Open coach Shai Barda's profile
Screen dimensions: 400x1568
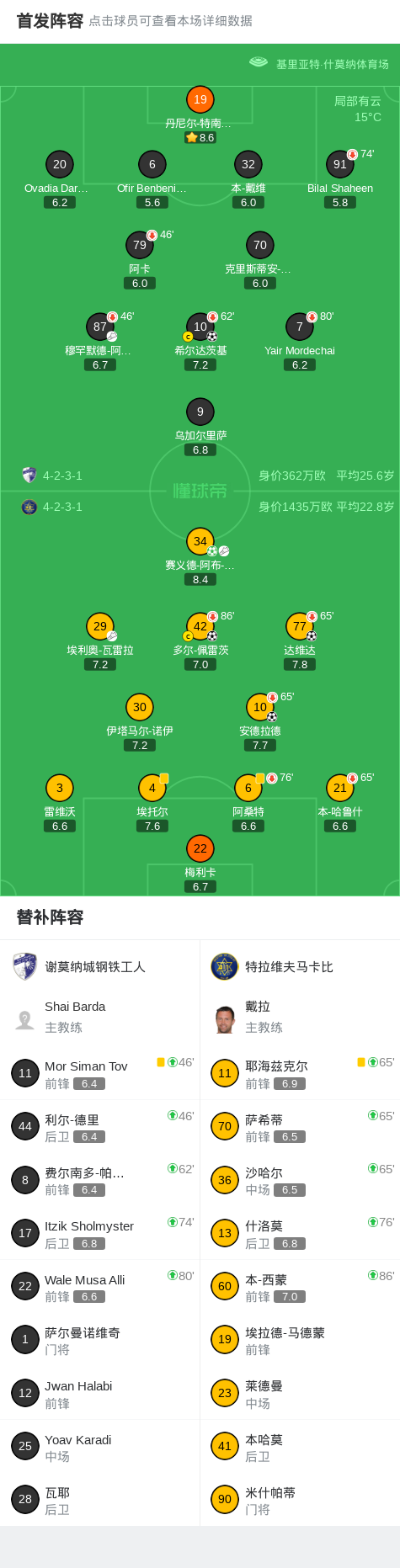100,1017
